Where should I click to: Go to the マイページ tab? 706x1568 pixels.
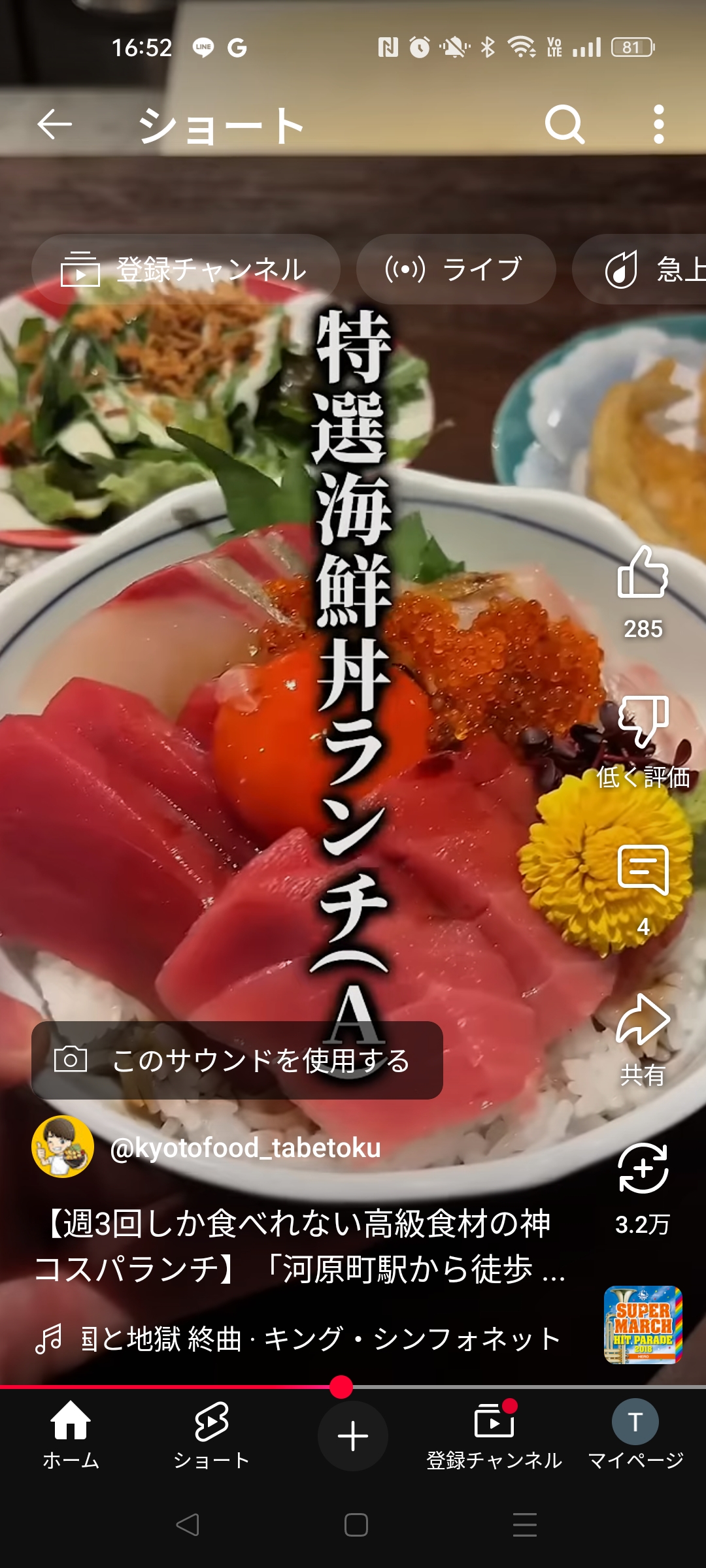click(635, 1435)
